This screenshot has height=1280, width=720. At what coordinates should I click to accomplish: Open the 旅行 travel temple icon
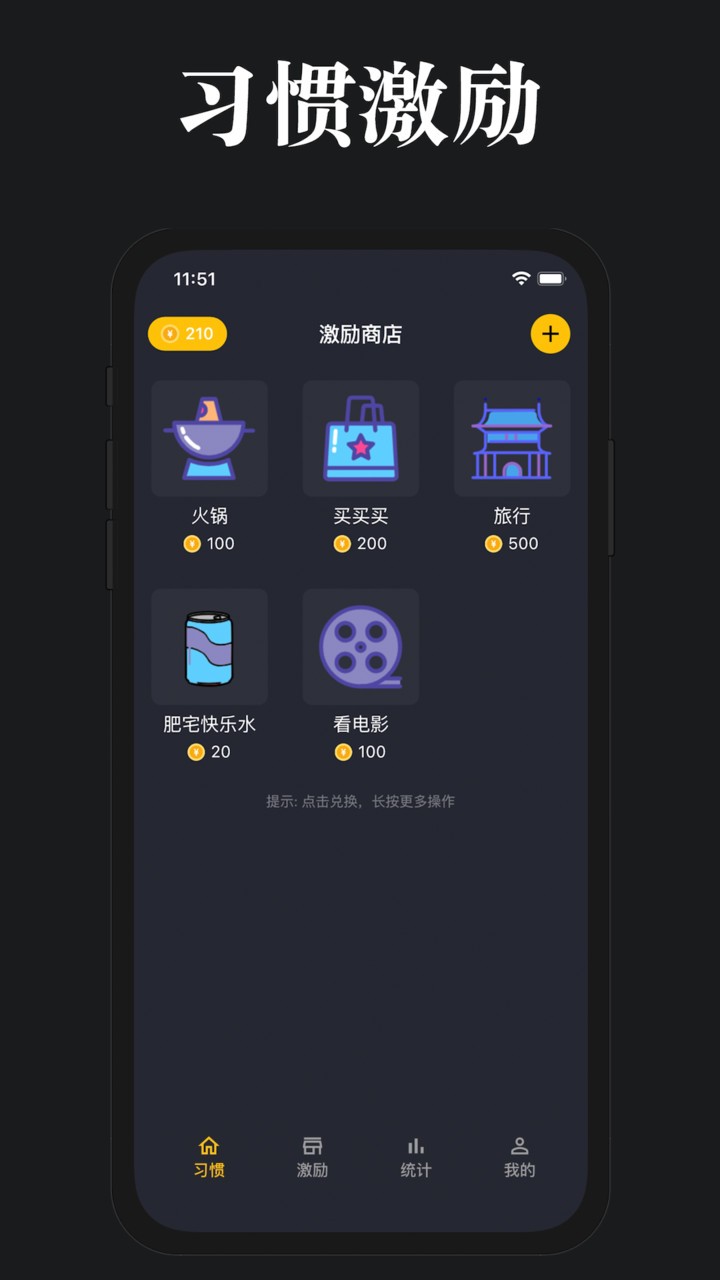click(511, 438)
